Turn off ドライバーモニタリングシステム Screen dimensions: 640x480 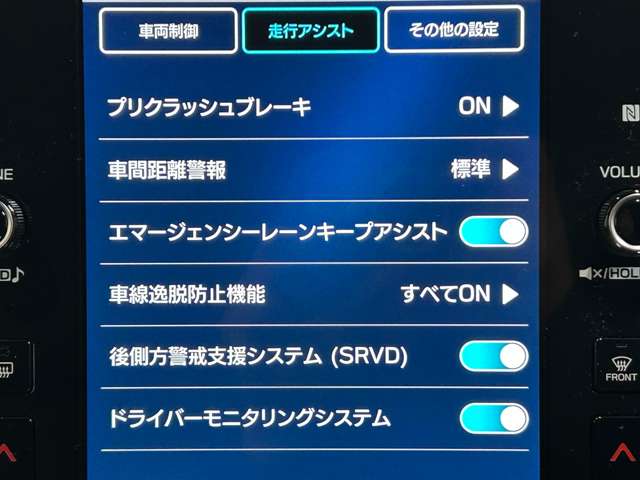493,419
